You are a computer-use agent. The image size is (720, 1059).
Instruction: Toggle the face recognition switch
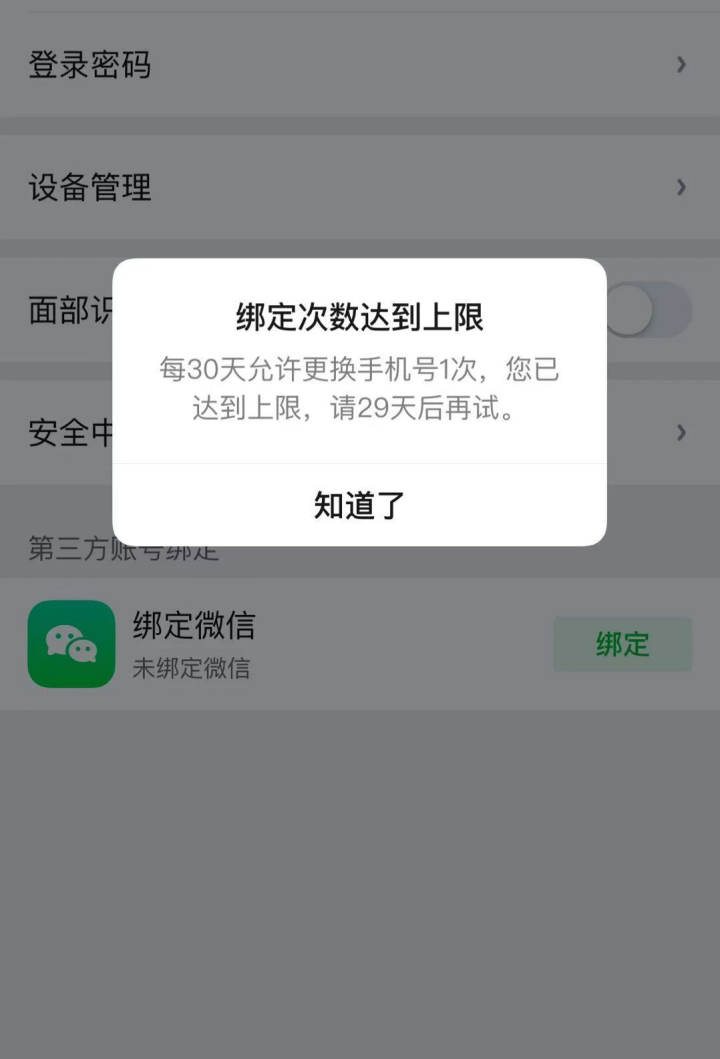pos(650,311)
